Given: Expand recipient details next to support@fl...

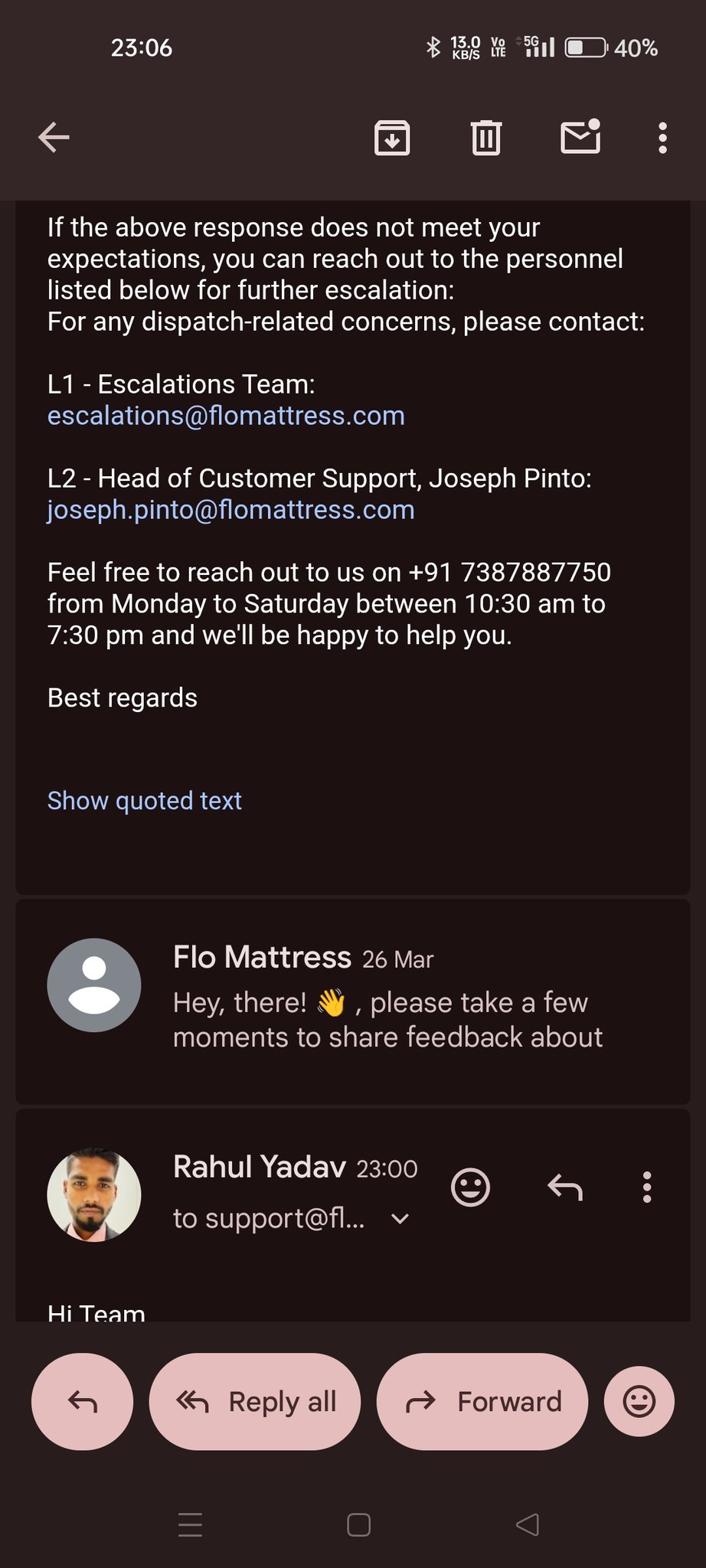Looking at the screenshot, I should point(400,1219).
